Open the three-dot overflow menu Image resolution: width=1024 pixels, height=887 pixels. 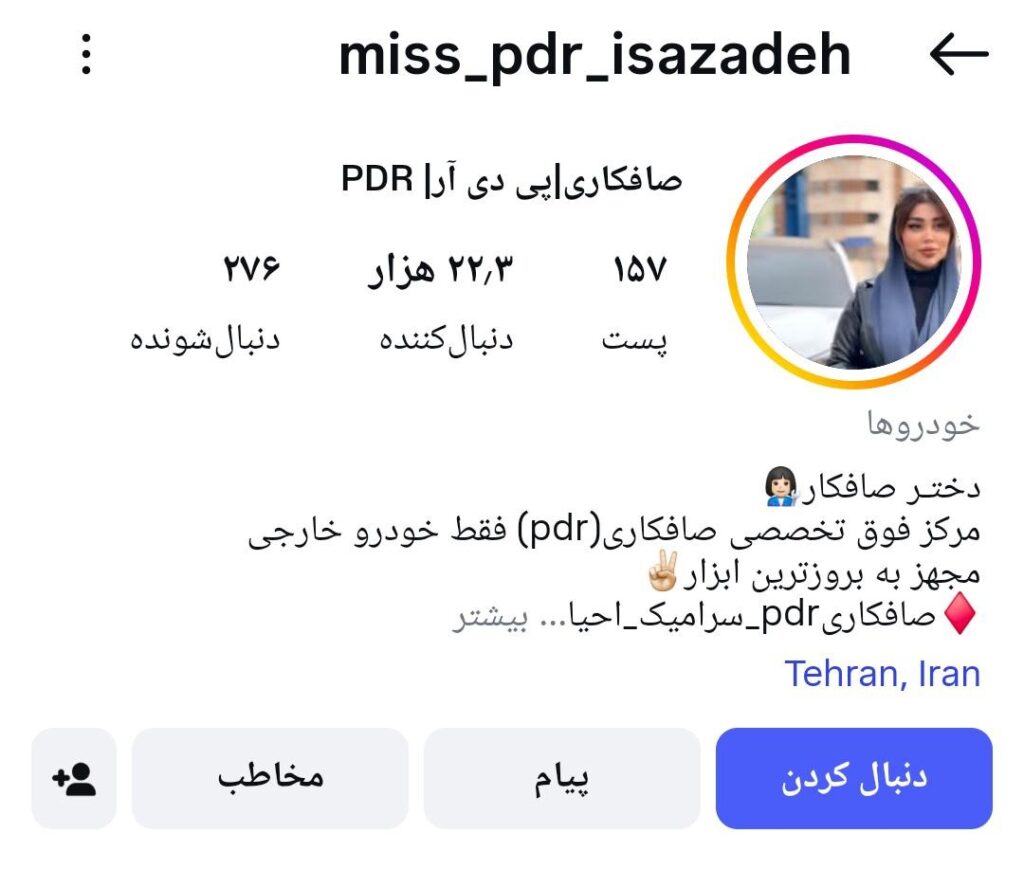tap(86, 56)
